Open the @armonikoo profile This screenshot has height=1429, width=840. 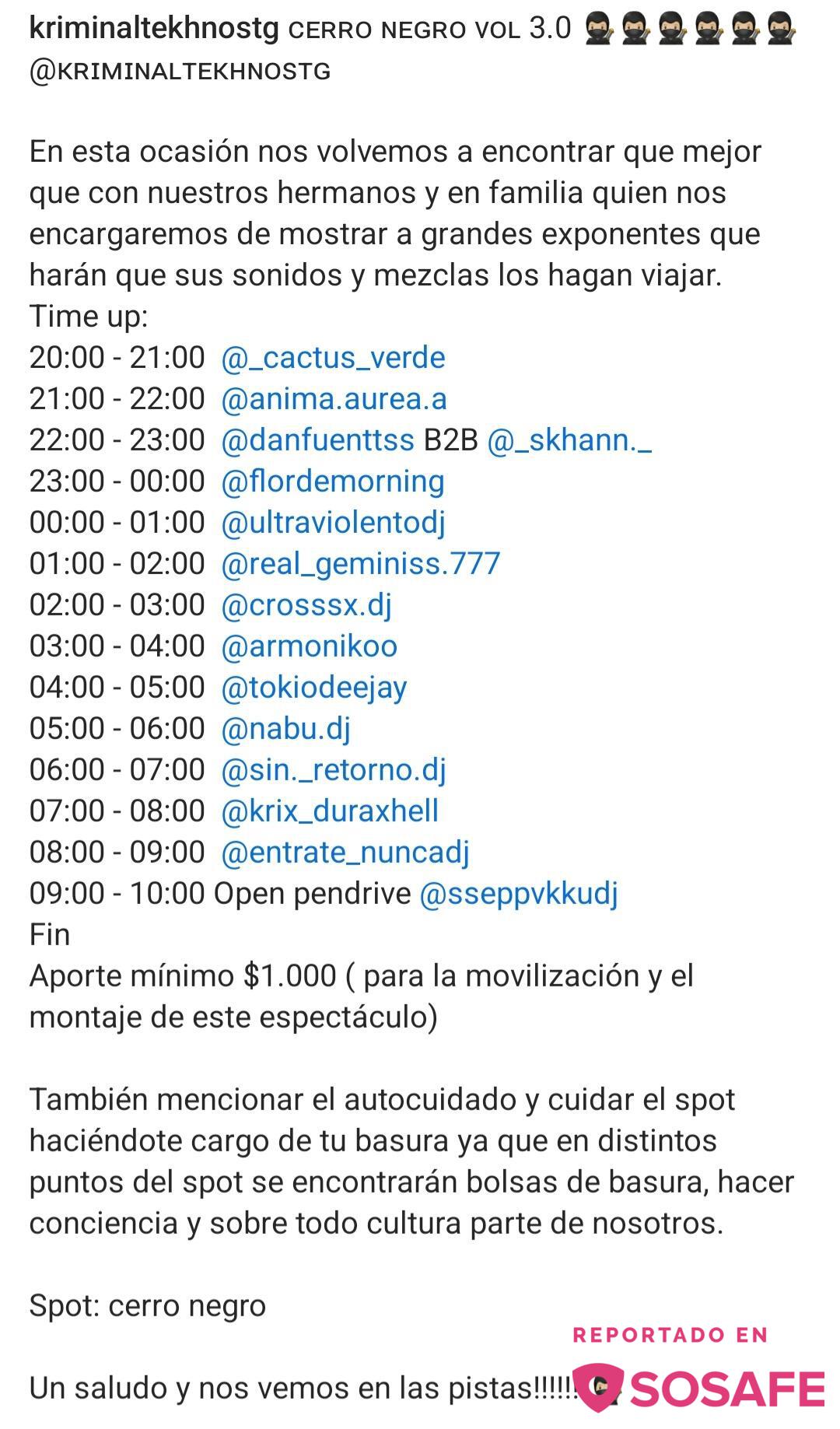(x=309, y=646)
